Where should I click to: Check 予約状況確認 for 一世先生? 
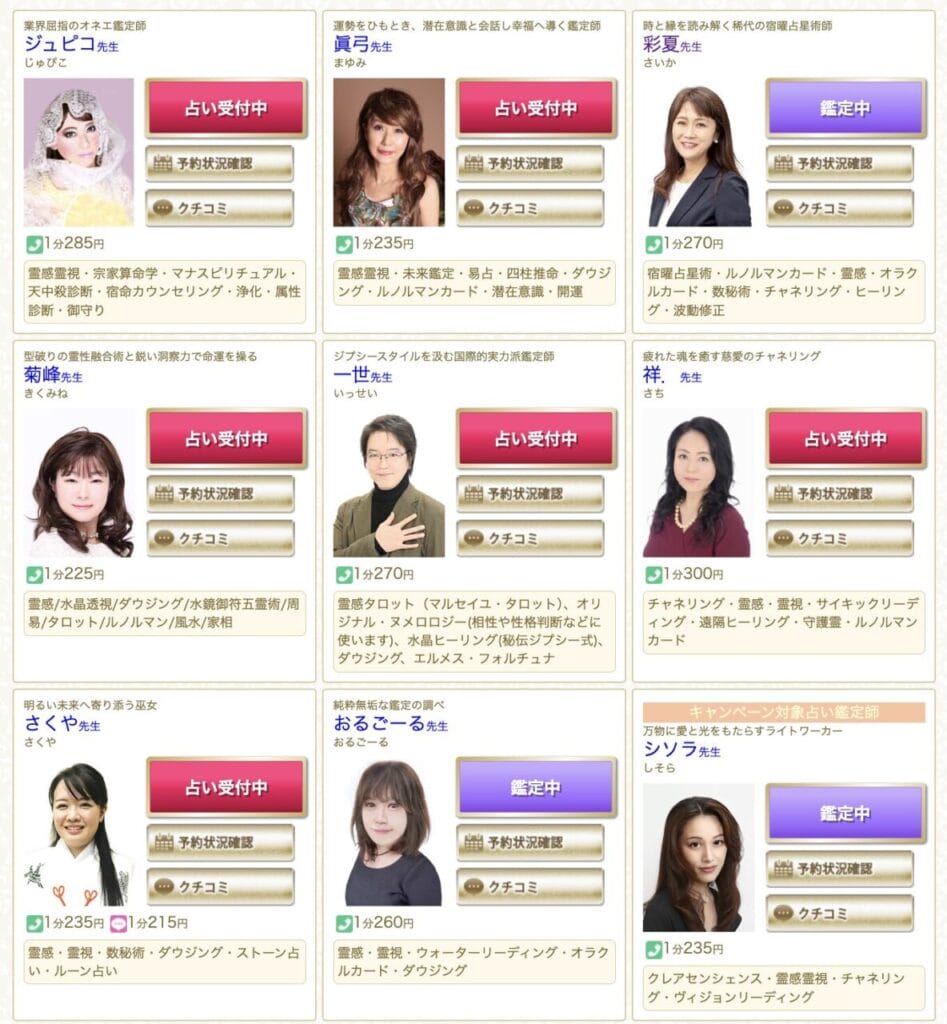530,493
